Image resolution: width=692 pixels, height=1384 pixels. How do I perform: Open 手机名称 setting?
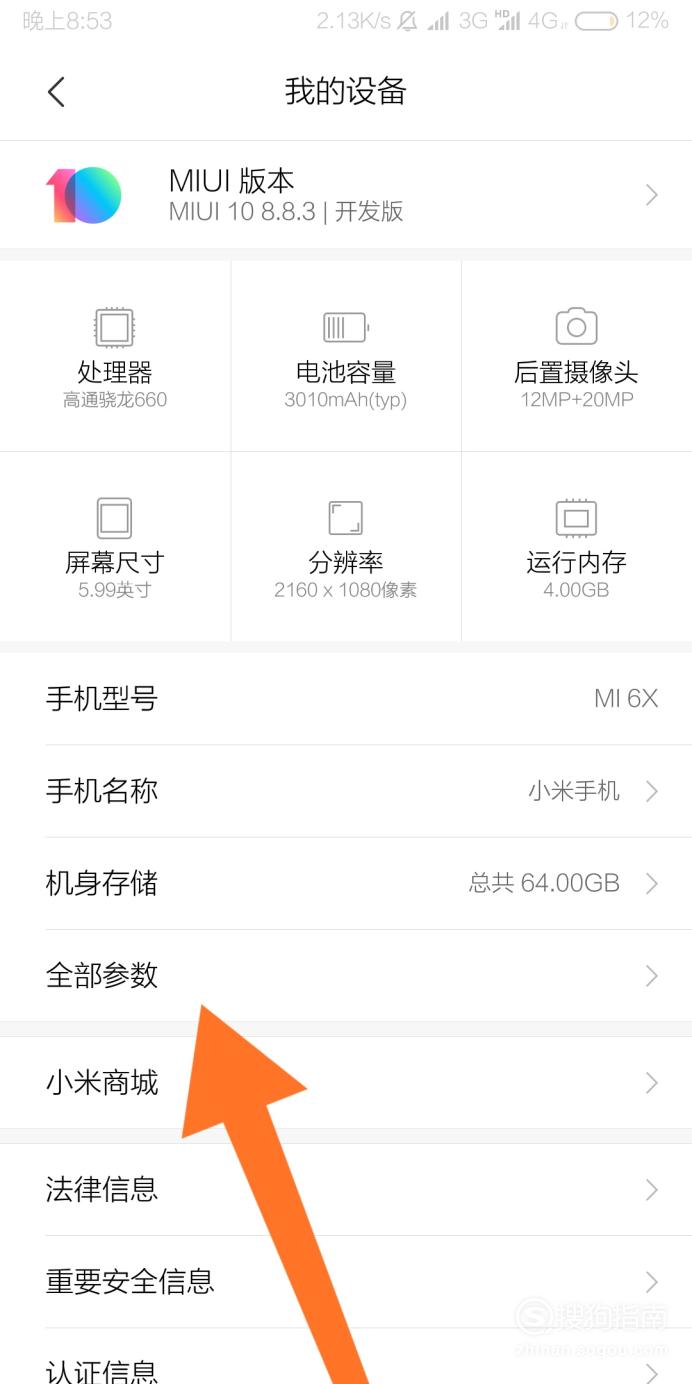pyautogui.click(x=346, y=791)
